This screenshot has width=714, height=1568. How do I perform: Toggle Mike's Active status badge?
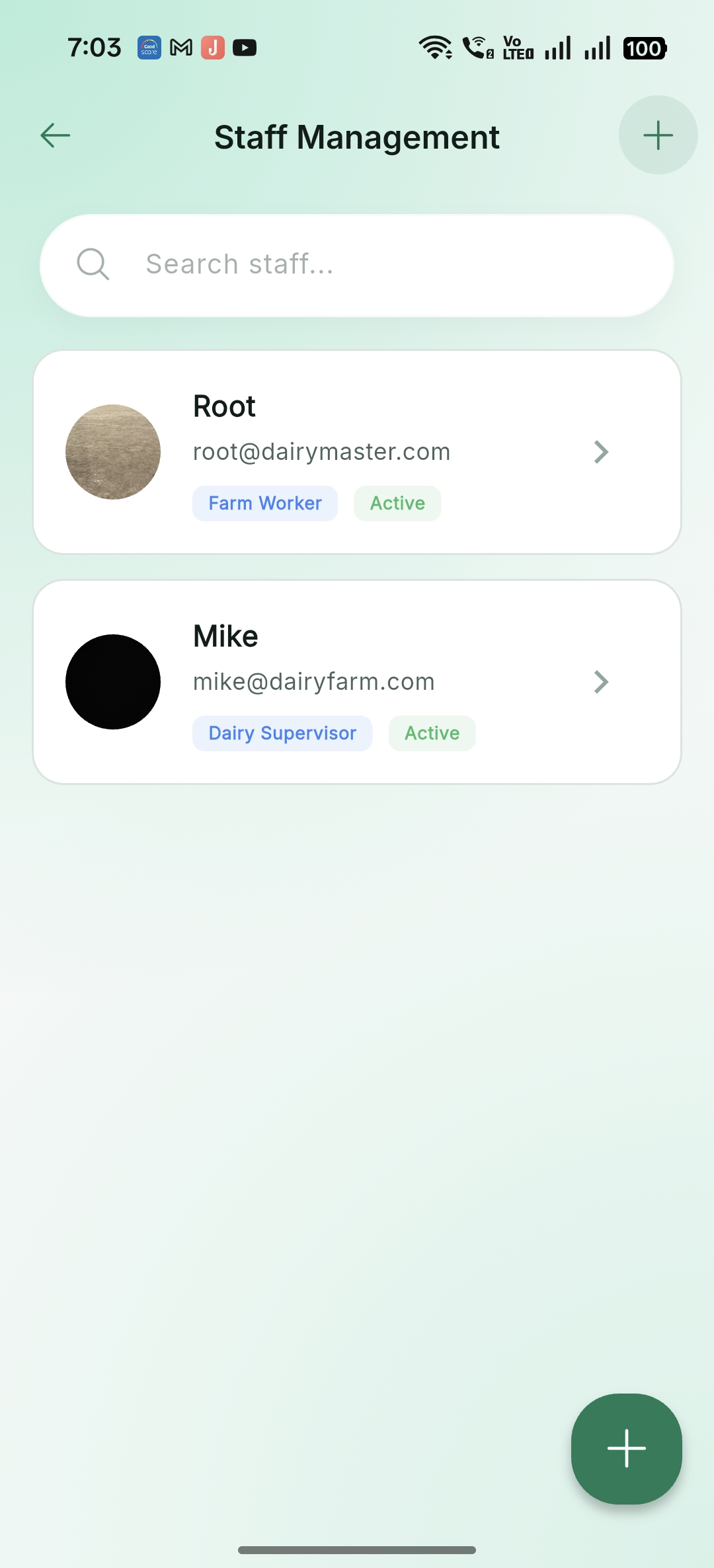point(431,733)
